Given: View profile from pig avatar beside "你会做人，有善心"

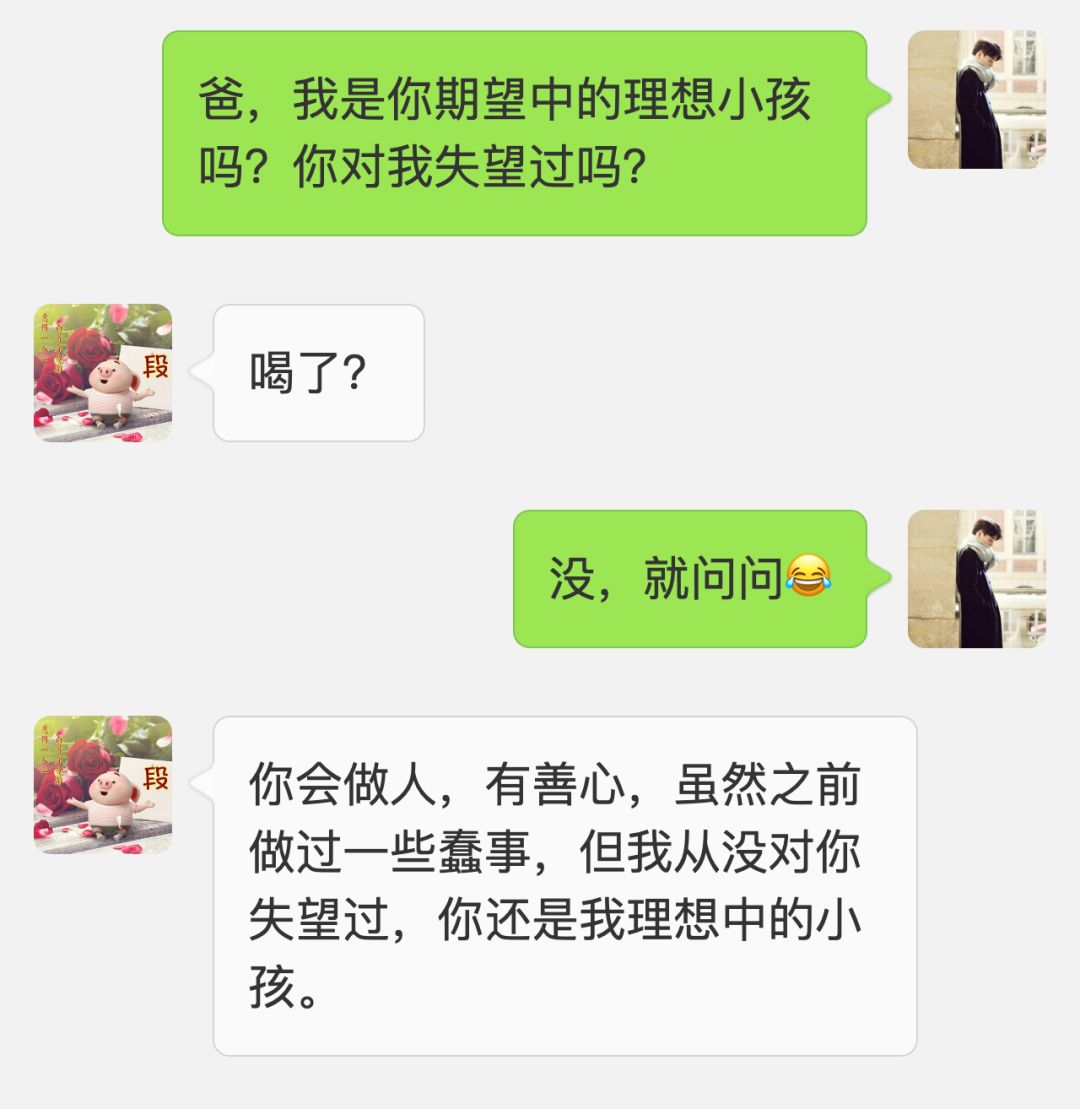Looking at the screenshot, I should [103, 785].
